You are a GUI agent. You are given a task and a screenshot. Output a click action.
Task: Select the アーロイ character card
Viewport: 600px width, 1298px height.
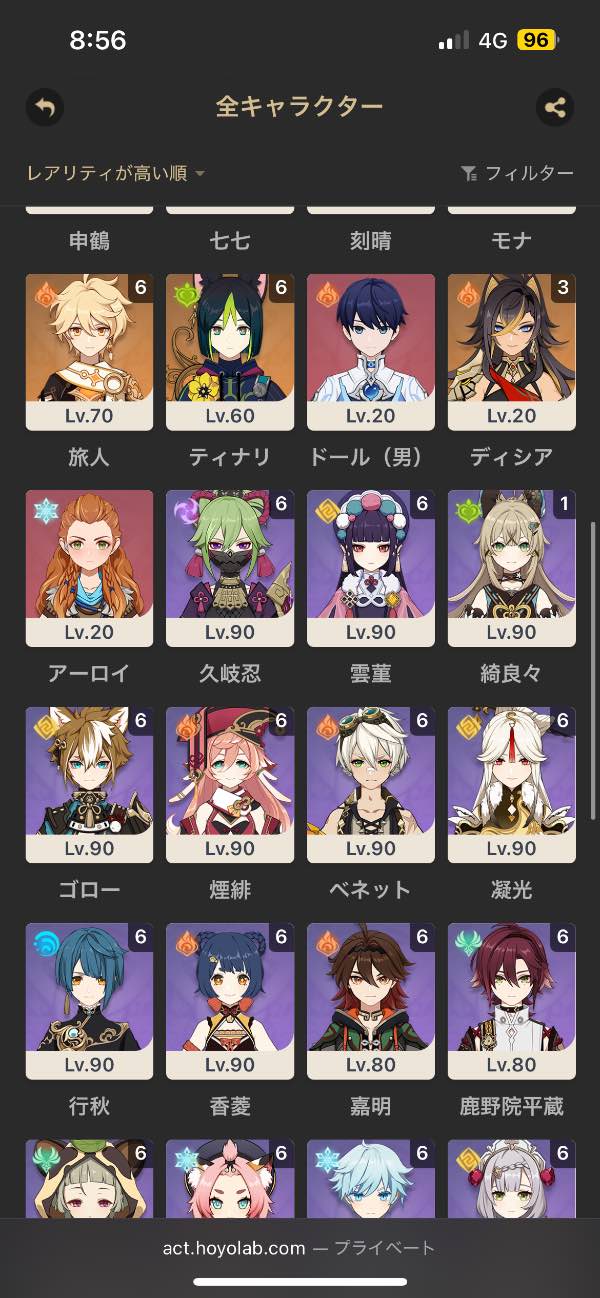89,568
